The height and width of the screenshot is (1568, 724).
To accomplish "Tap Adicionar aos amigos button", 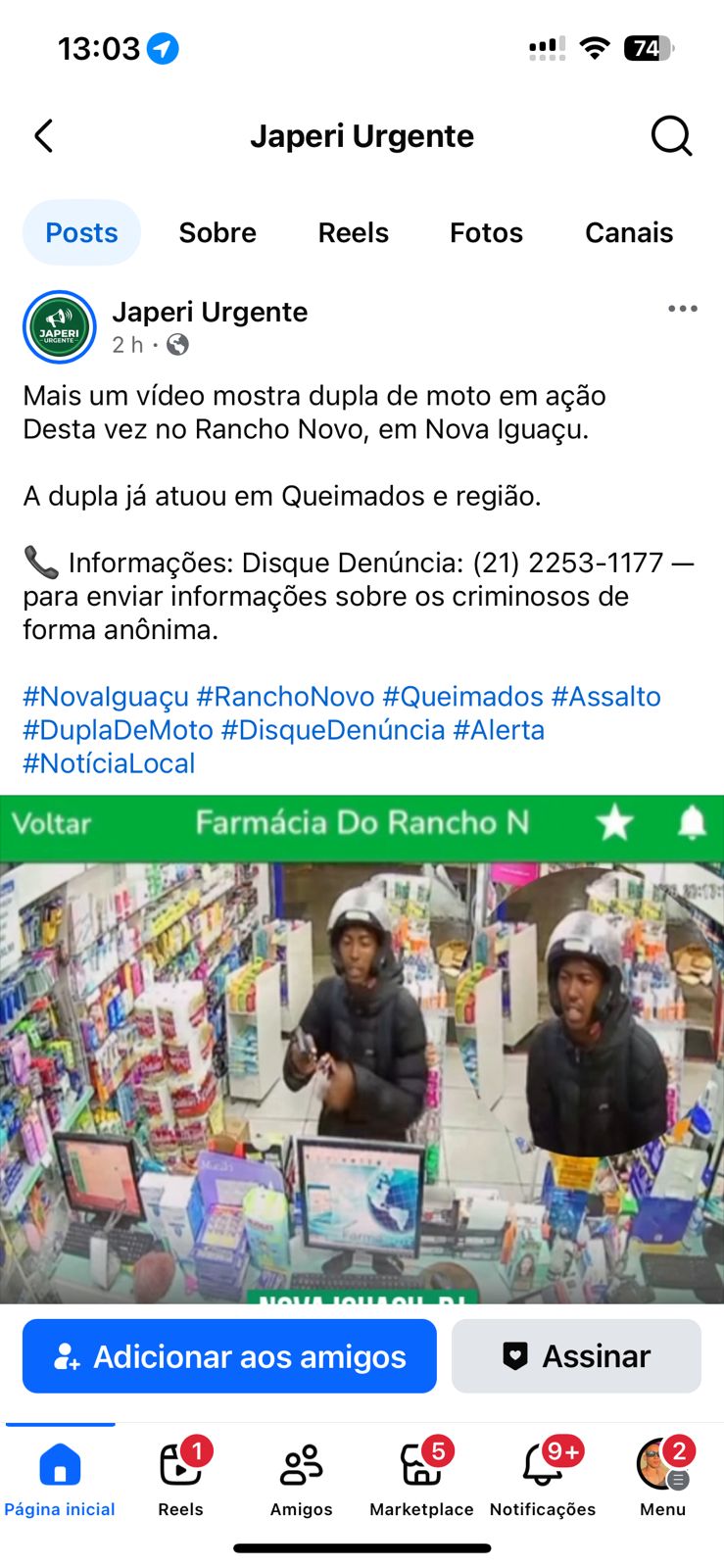I will pos(229,1356).
